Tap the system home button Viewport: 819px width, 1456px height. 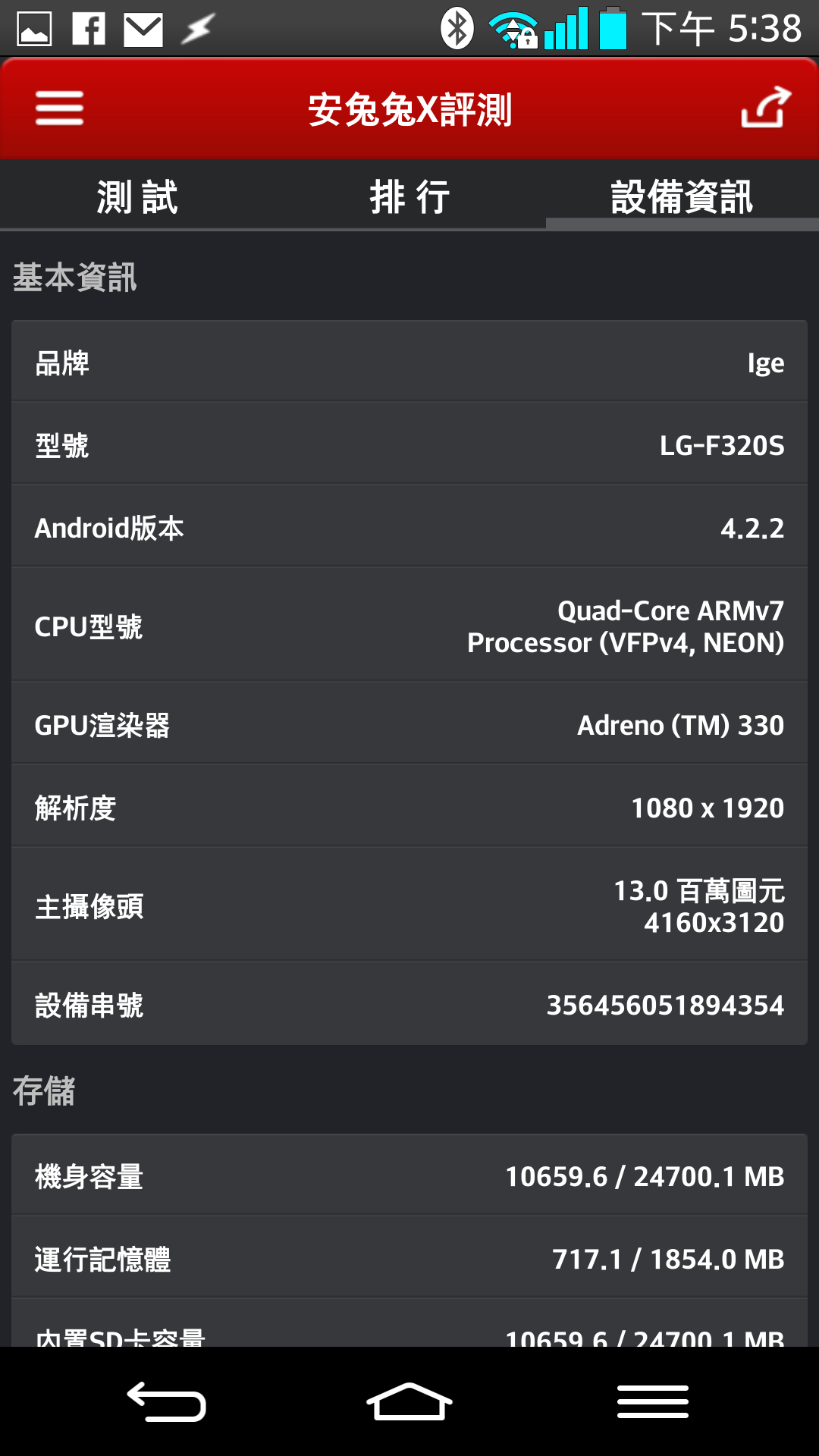[409, 1401]
